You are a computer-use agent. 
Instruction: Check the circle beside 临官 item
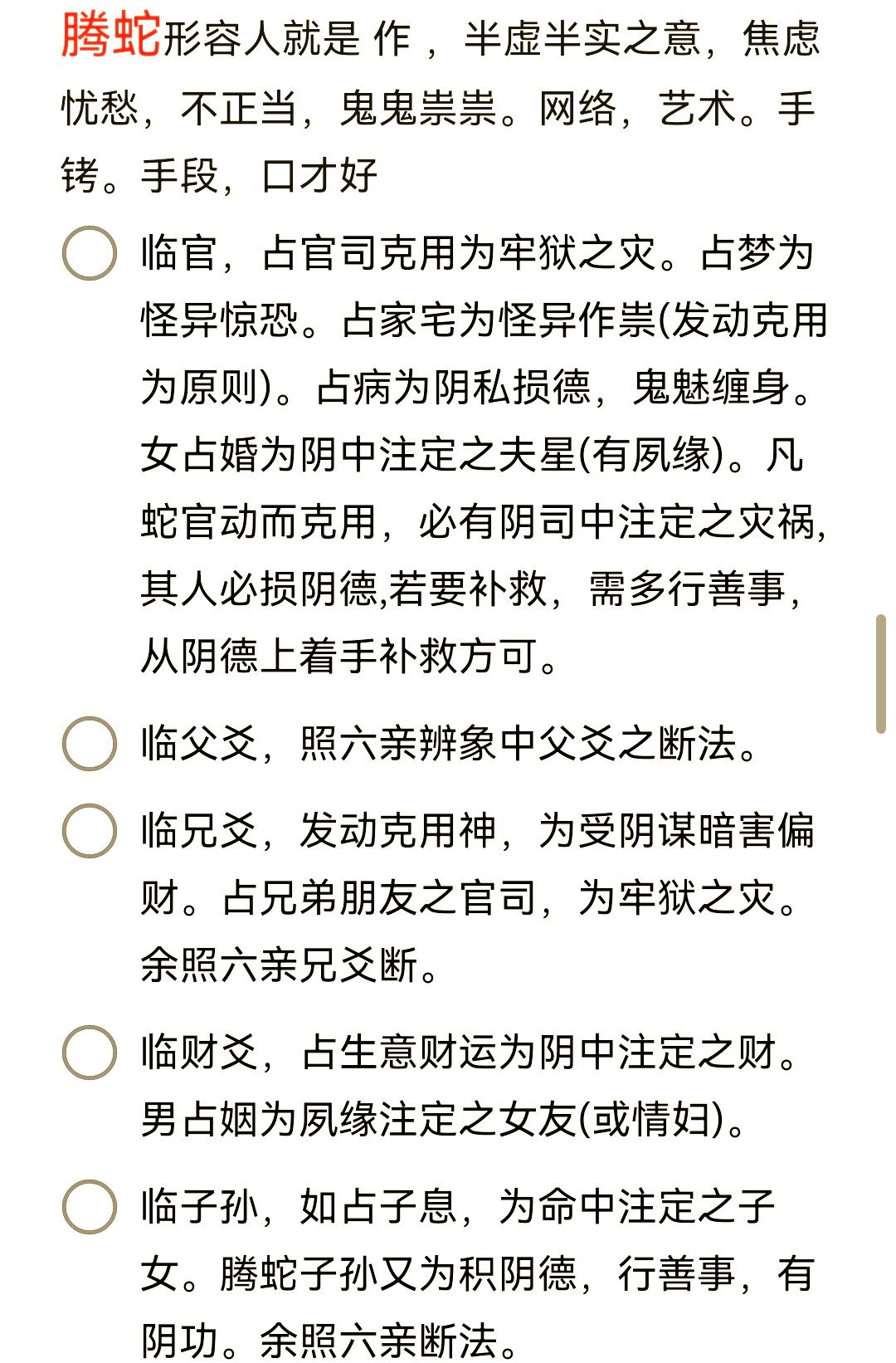[90, 253]
